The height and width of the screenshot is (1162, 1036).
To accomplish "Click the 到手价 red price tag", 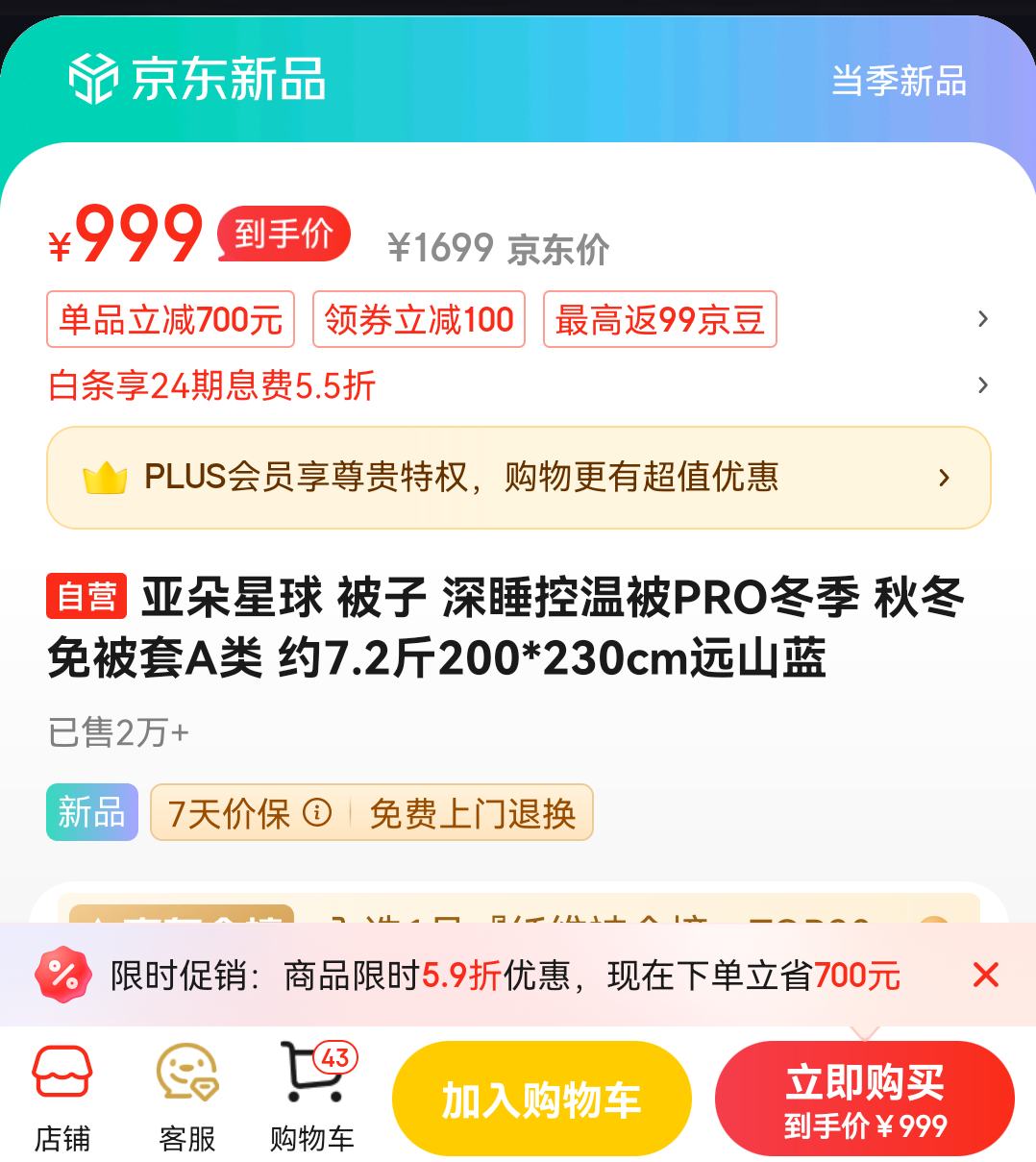I will (284, 234).
